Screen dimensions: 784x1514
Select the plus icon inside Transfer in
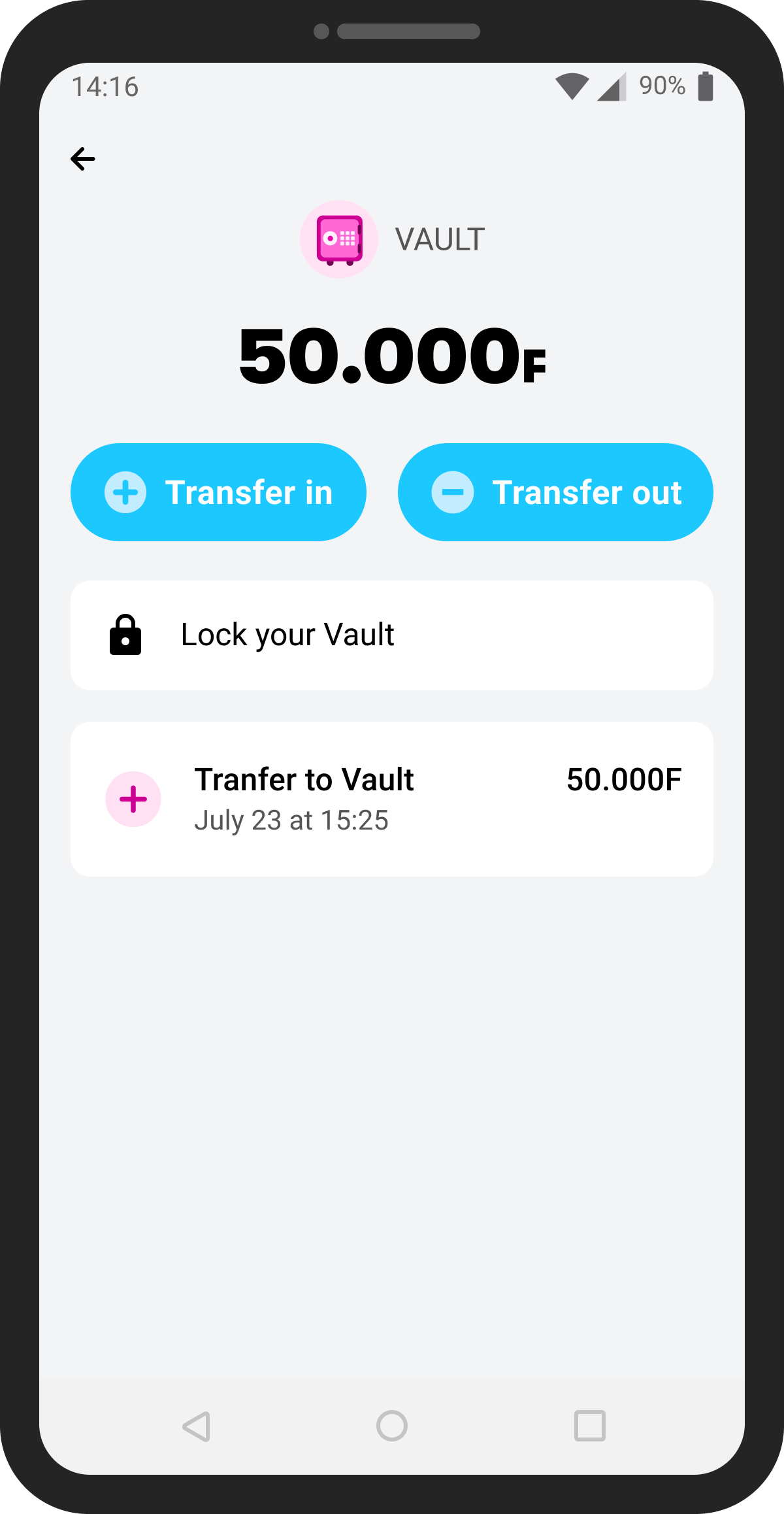coord(125,492)
